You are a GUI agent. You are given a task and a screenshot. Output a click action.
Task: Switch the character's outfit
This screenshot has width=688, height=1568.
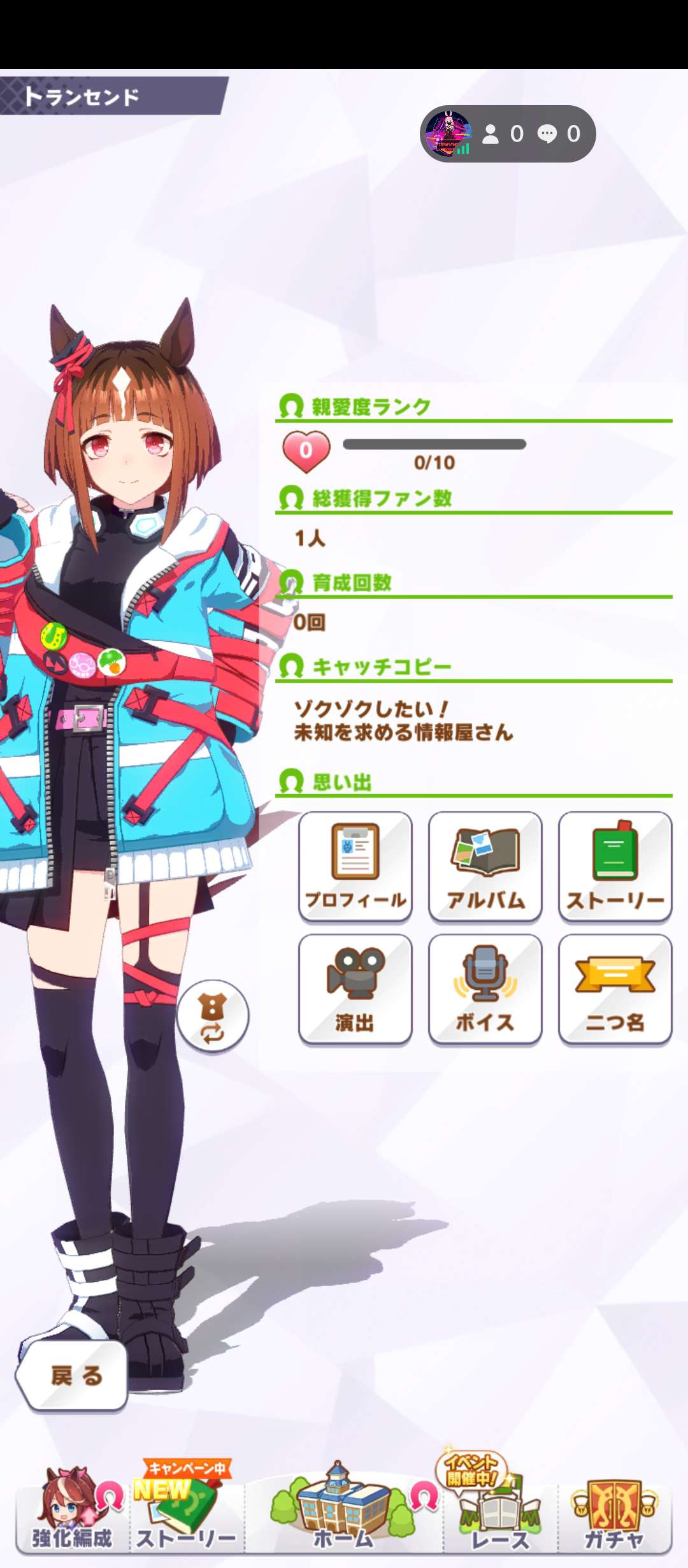212,1015
